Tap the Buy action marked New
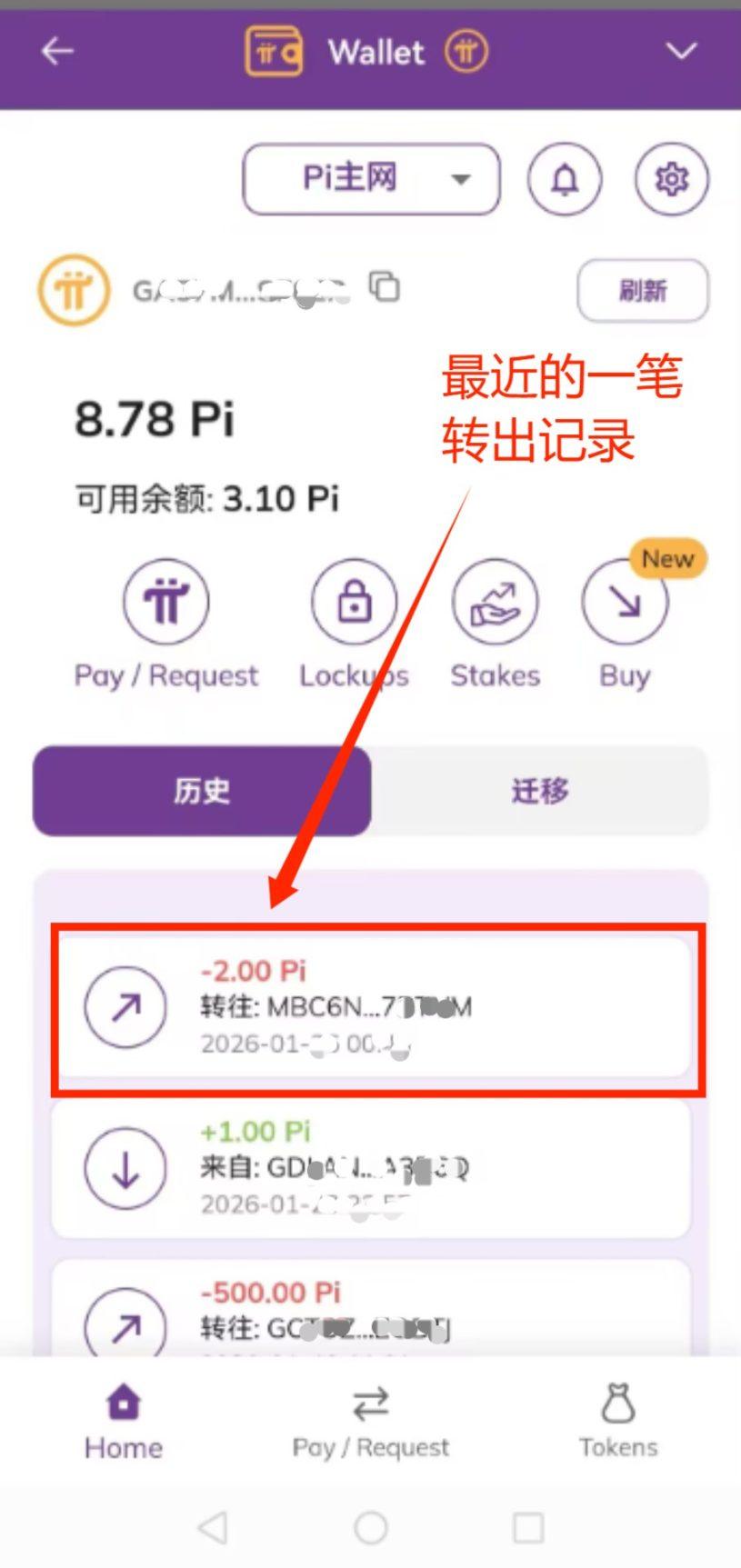Viewport: 741px width, 1568px height. [625, 603]
